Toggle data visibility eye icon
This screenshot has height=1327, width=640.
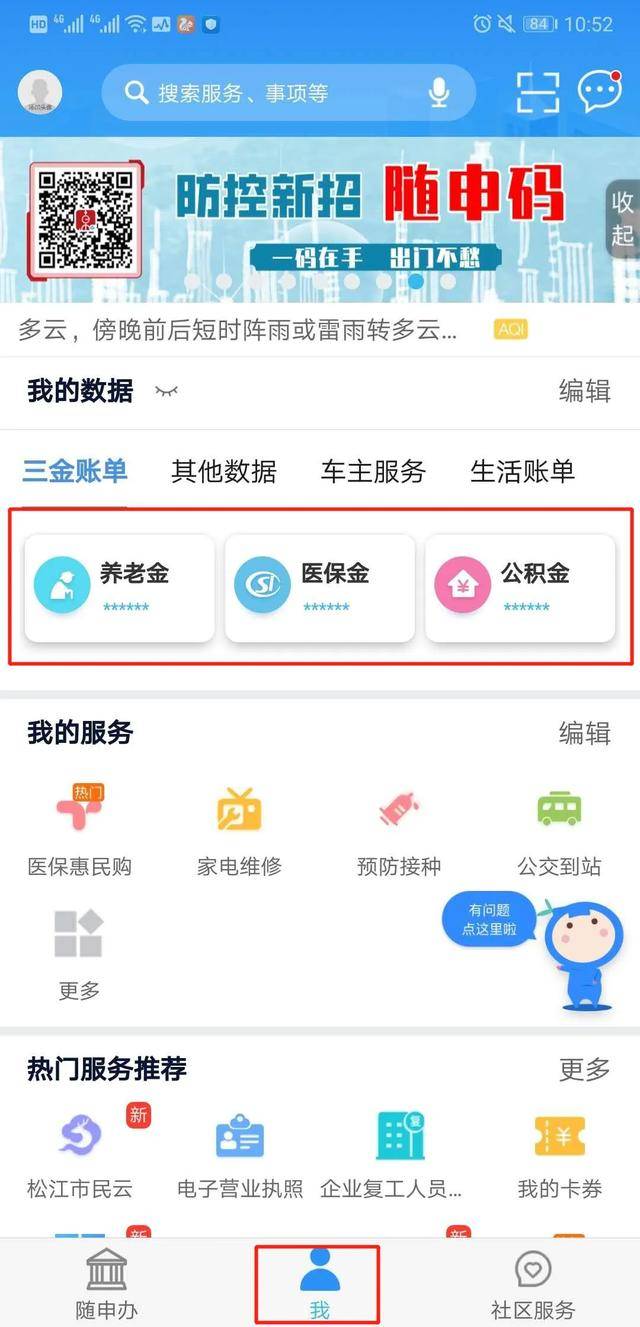(x=166, y=391)
